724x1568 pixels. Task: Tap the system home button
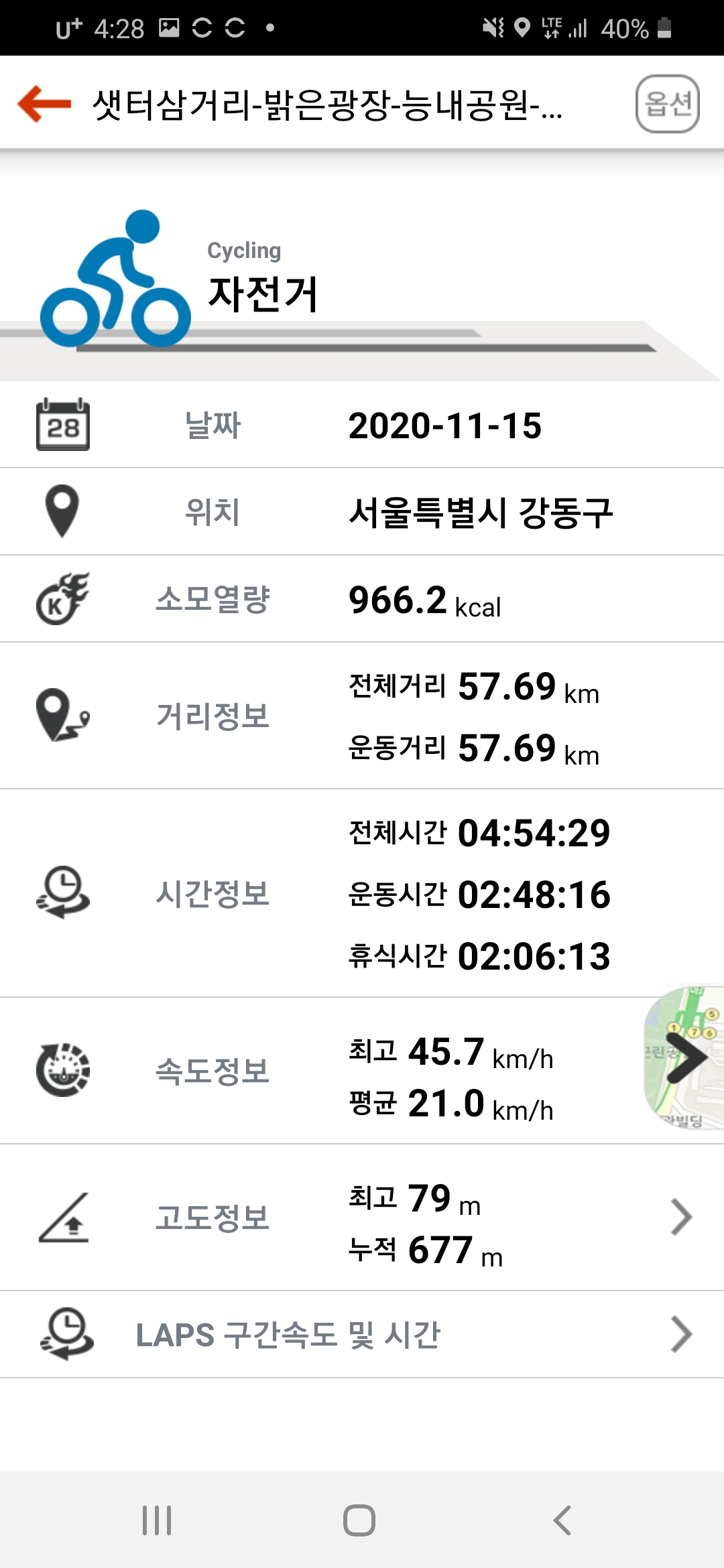[359, 1520]
